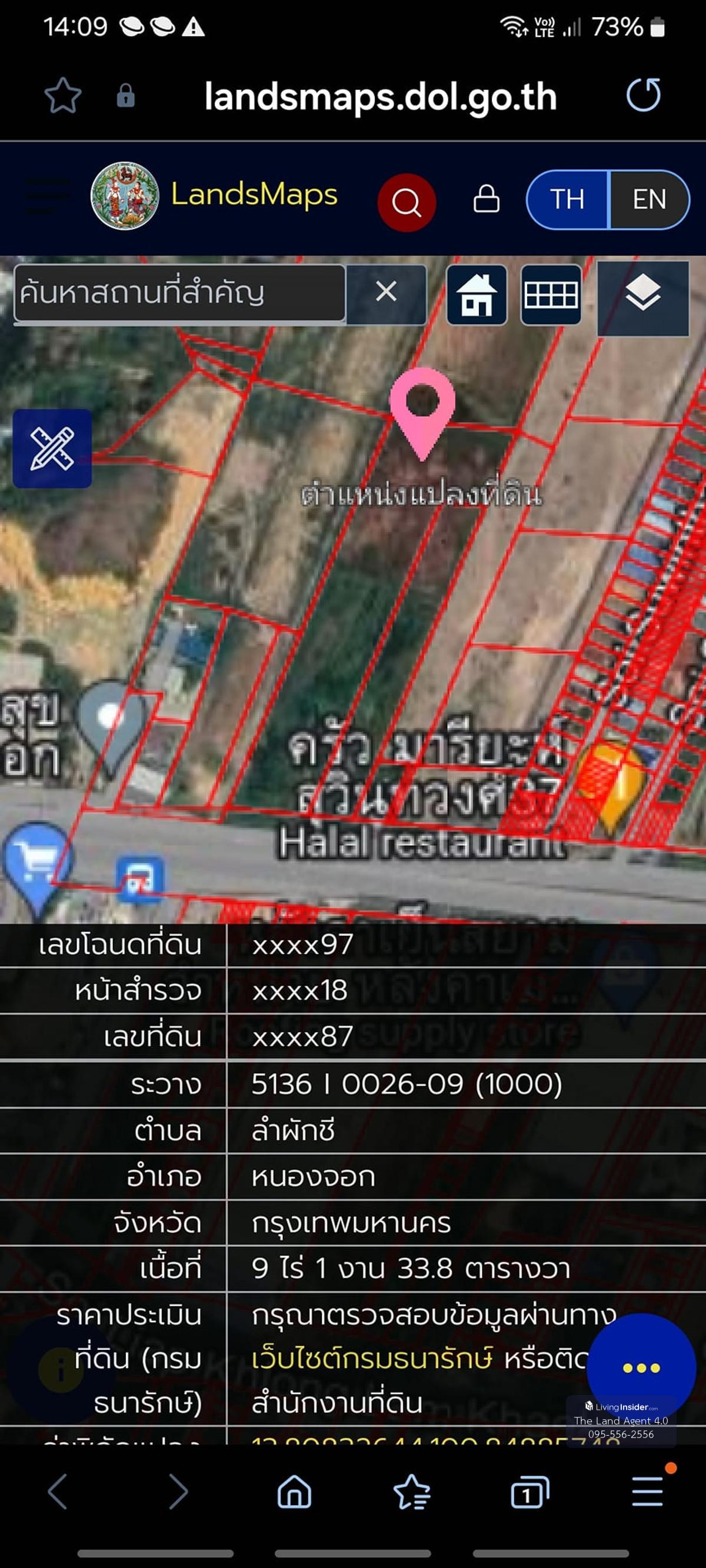The width and height of the screenshot is (706, 1568).
Task: Open the browser bookmarks list
Action: (x=412, y=1492)
